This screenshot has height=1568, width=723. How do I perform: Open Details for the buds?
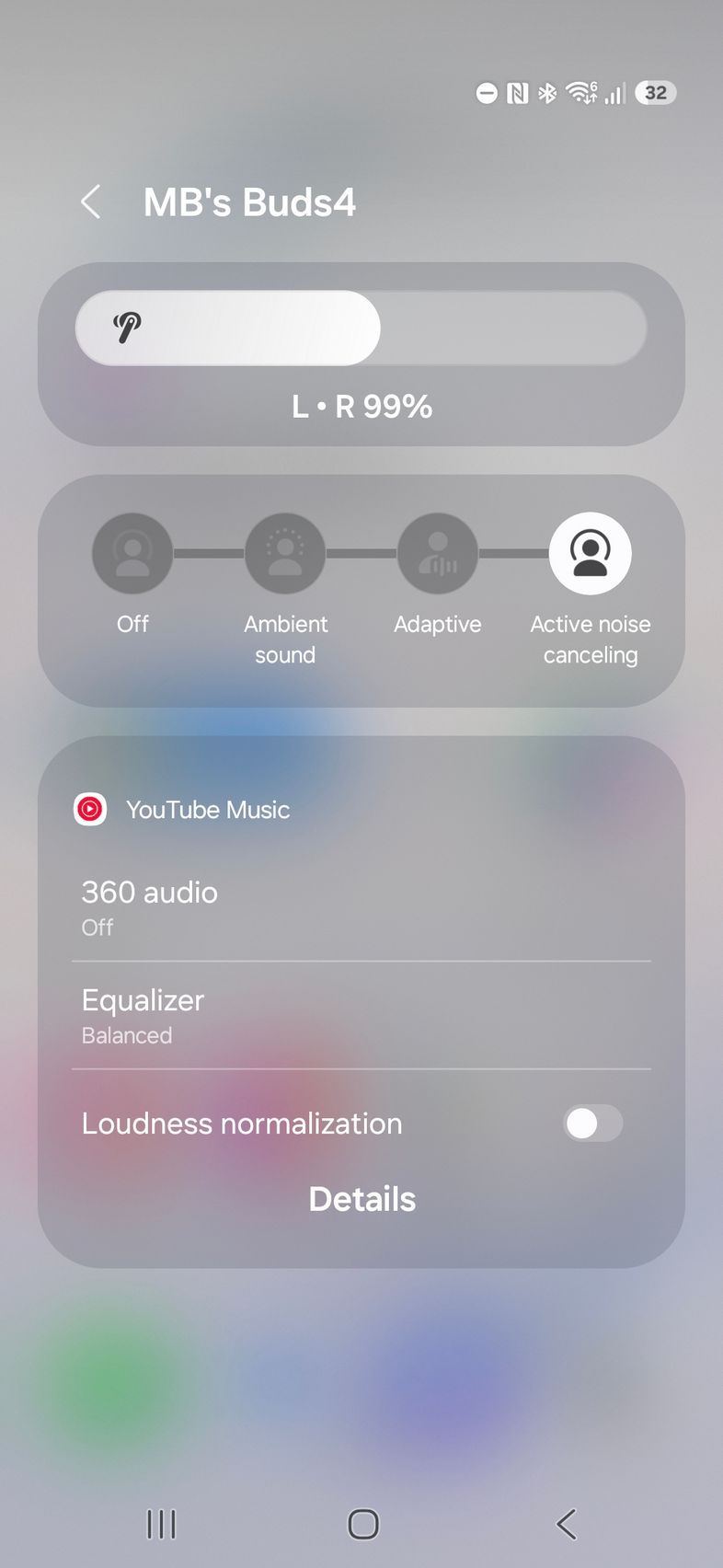tap(361, 1199)
